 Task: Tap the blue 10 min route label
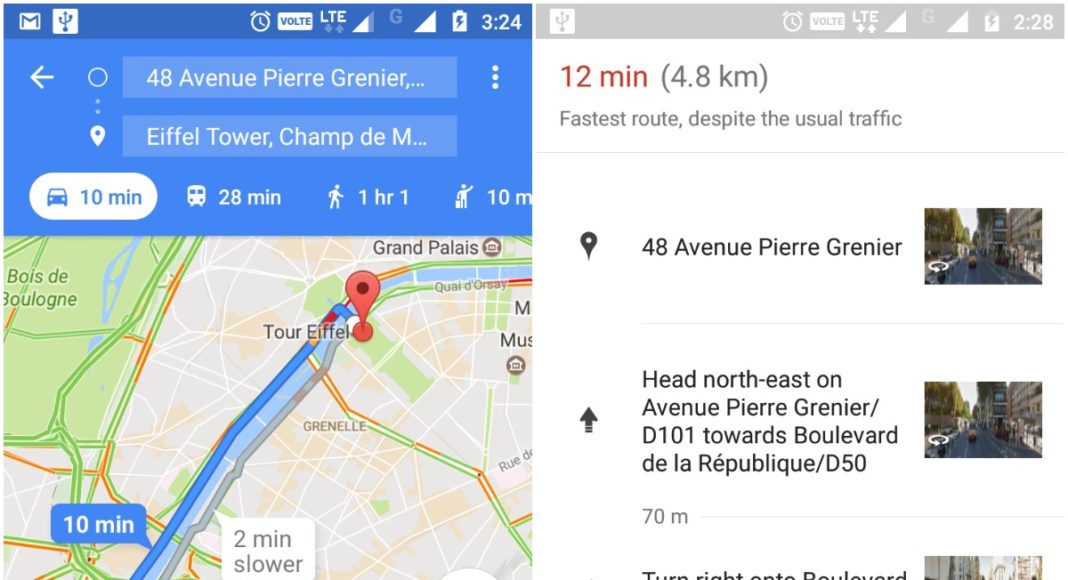click(98, 524)
